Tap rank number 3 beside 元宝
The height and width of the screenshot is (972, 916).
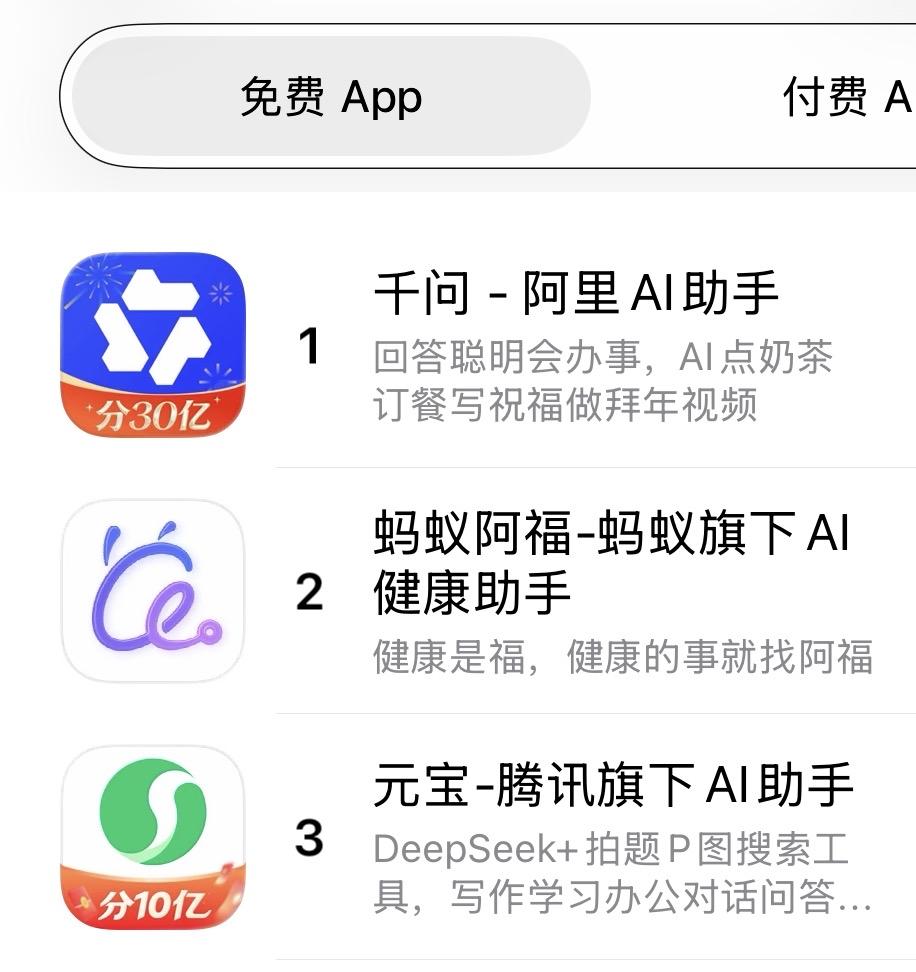[x=310, y=845]
